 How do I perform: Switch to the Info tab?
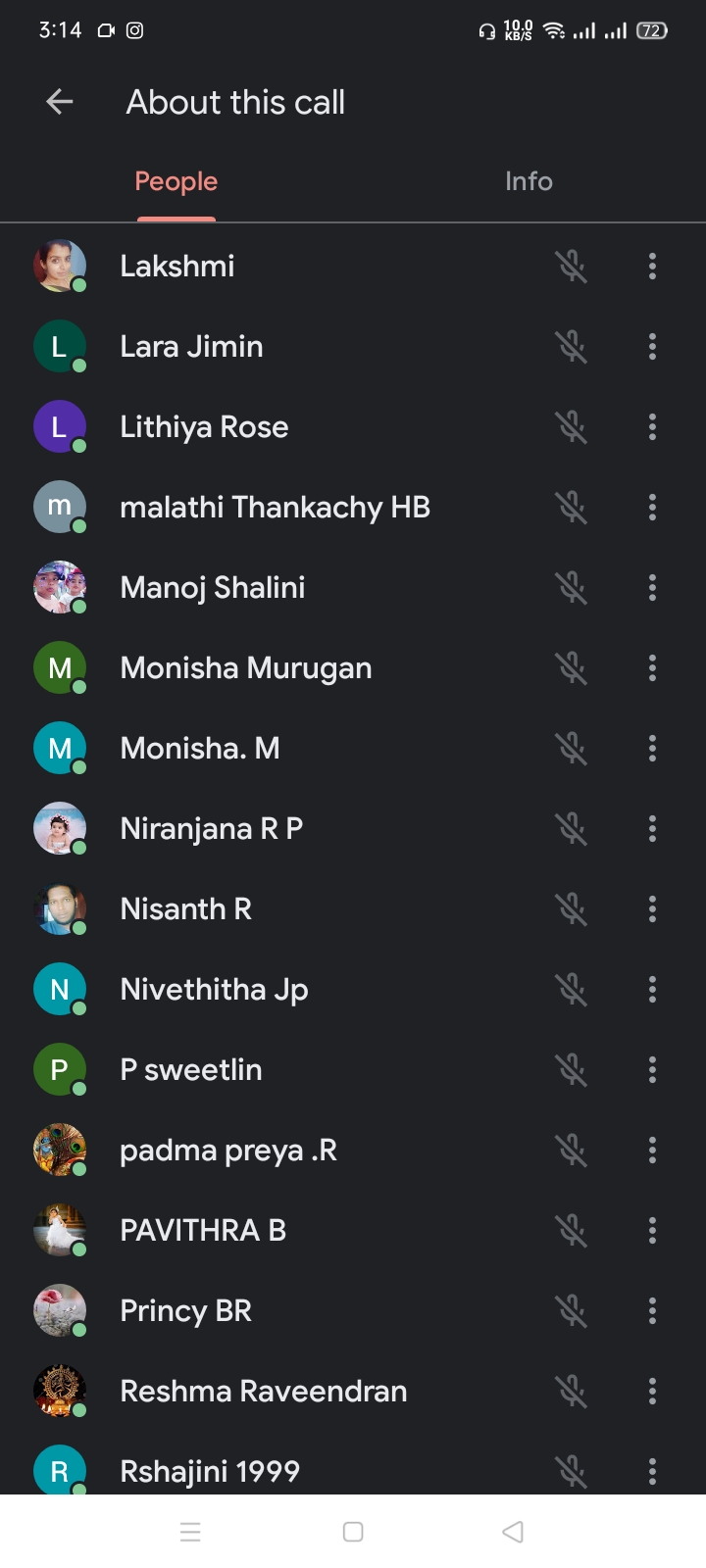coord(529,181)
